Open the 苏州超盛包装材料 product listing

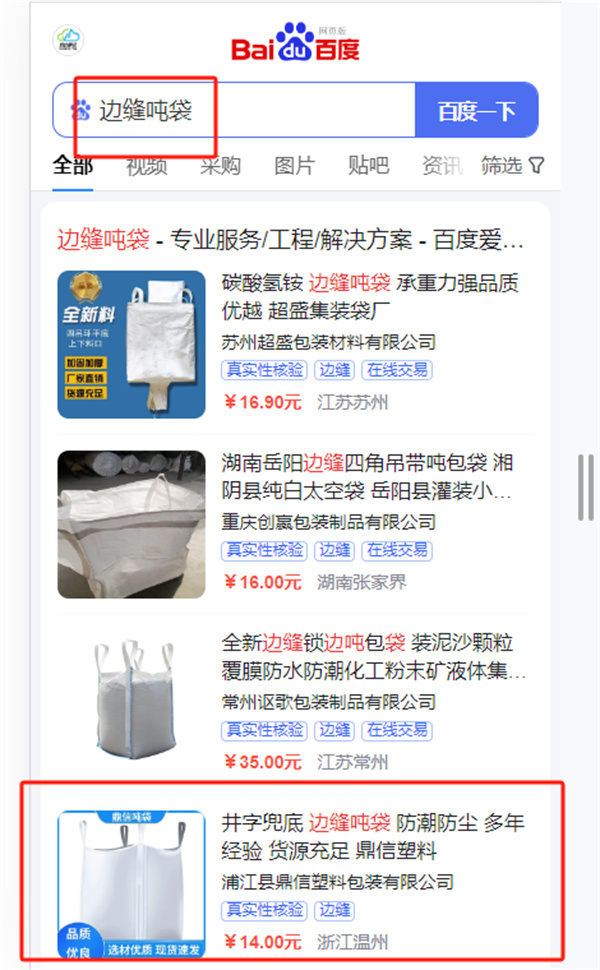[x=370, y=296]
